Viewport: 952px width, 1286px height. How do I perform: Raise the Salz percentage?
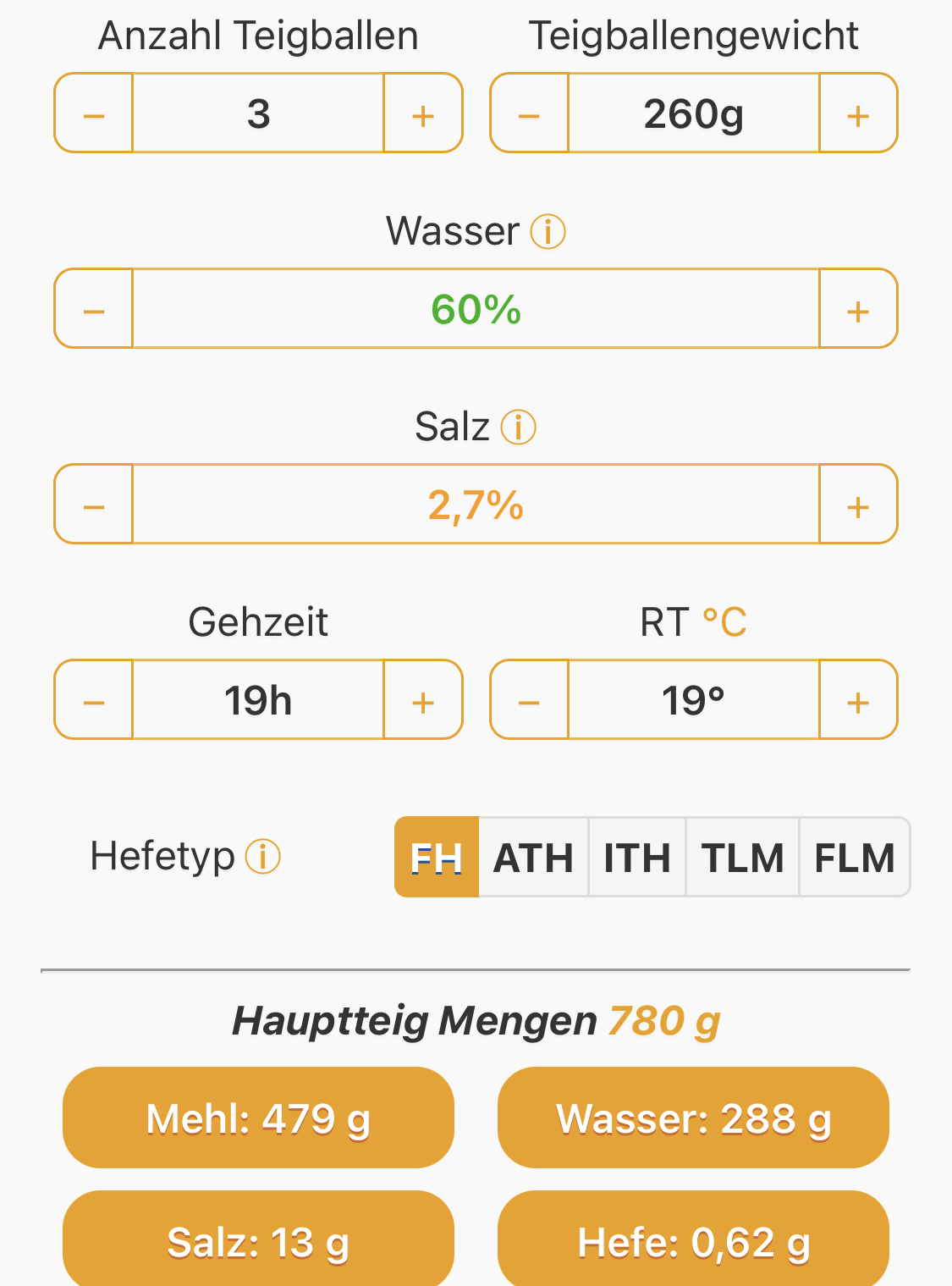click(857, 505)
